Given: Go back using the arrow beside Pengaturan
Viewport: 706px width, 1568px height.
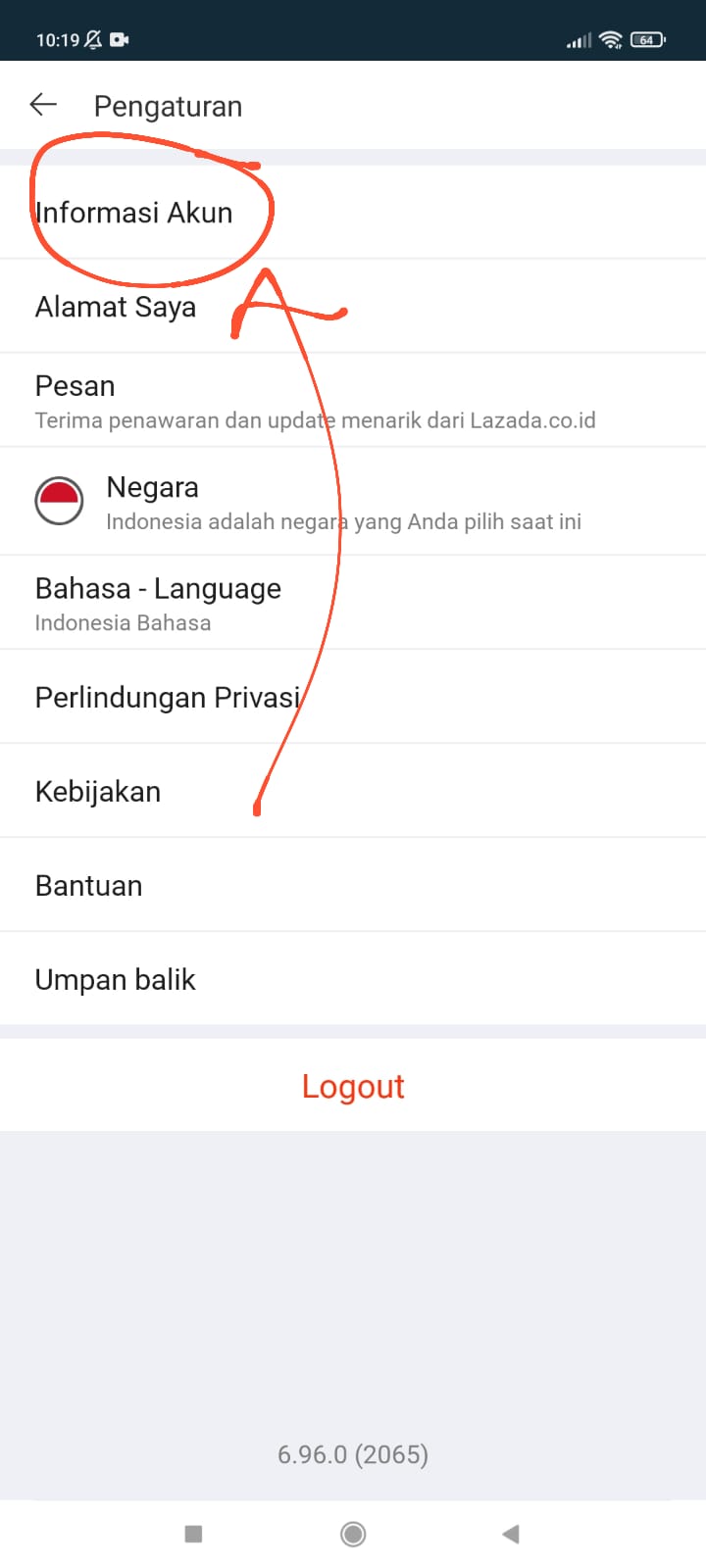Looking at the screenshot, I should 43,105.
